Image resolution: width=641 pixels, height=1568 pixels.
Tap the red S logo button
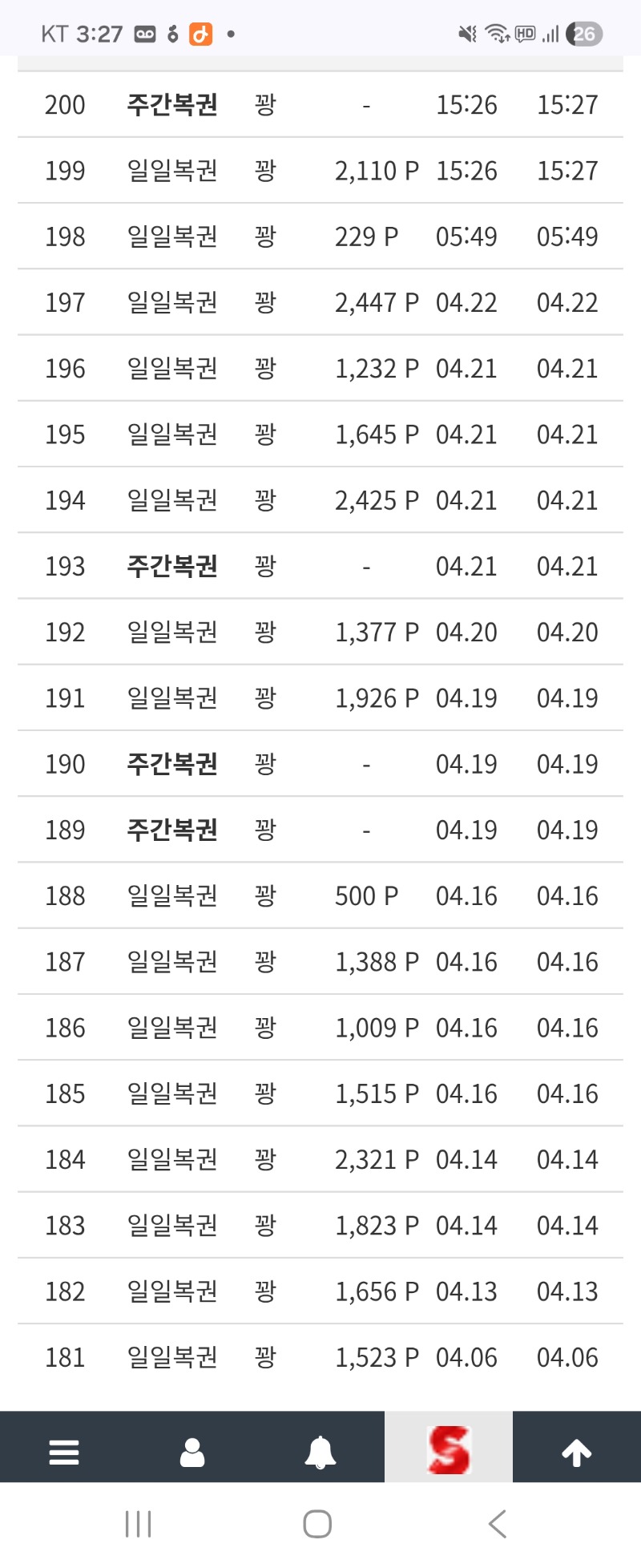pyautogui.click(x=449, y=1450)
